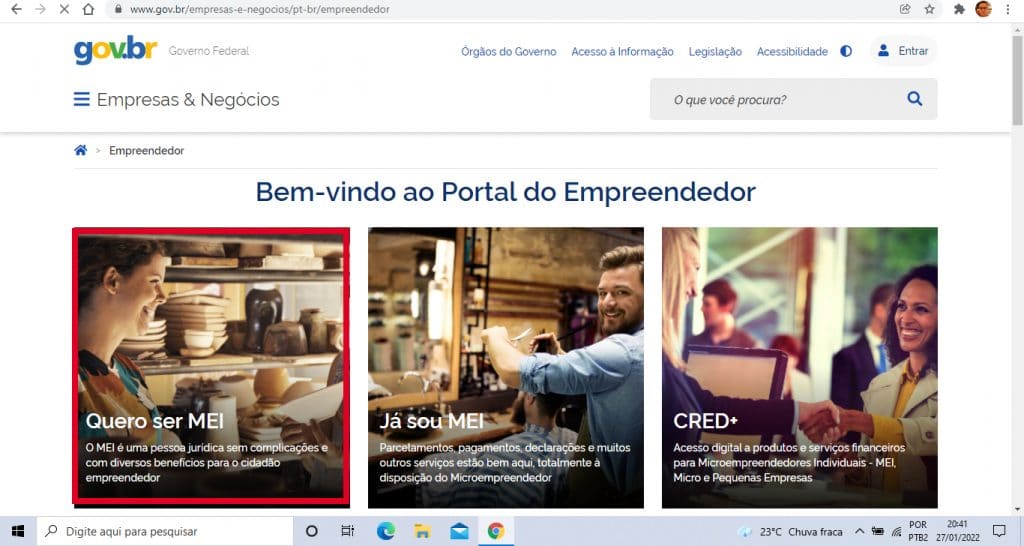Tap the search magnifier icon
This screenshot has width=1024, height=546.
tap(914, 99)
